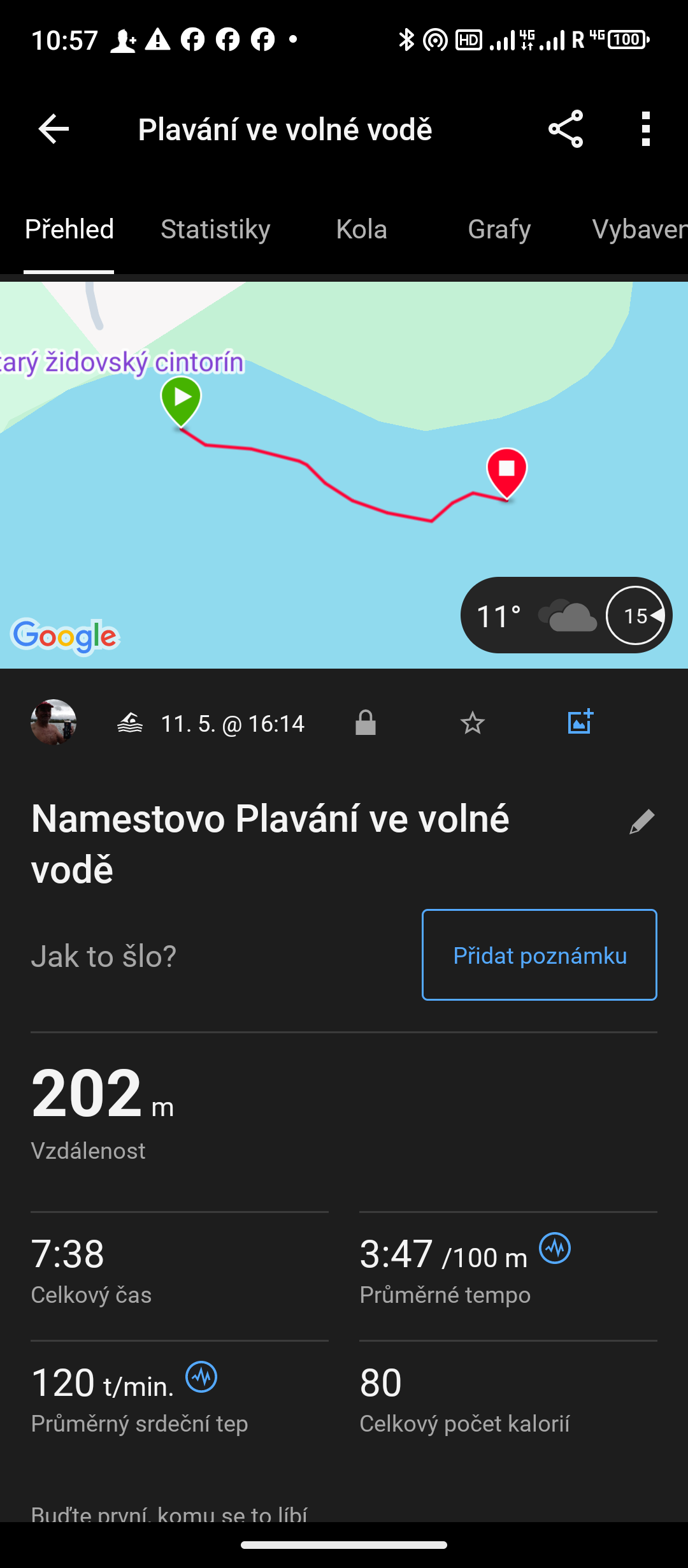Show info for Průměrný srdeční tep icon
The width and height of the screenshot is (688, 1568).
pyautogui.click(x=201, y=1377)
